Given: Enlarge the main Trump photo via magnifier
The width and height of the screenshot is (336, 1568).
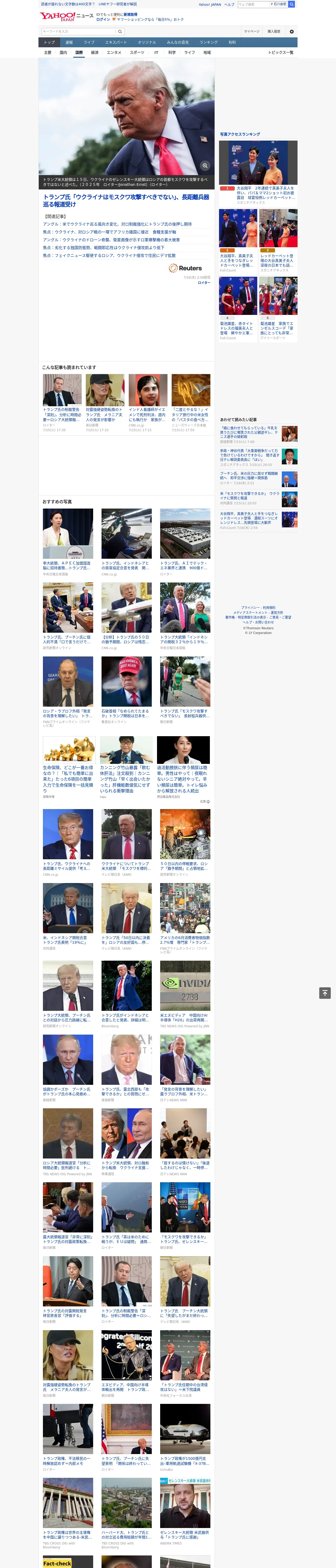Looking at the screenshot, I should 205,166.
